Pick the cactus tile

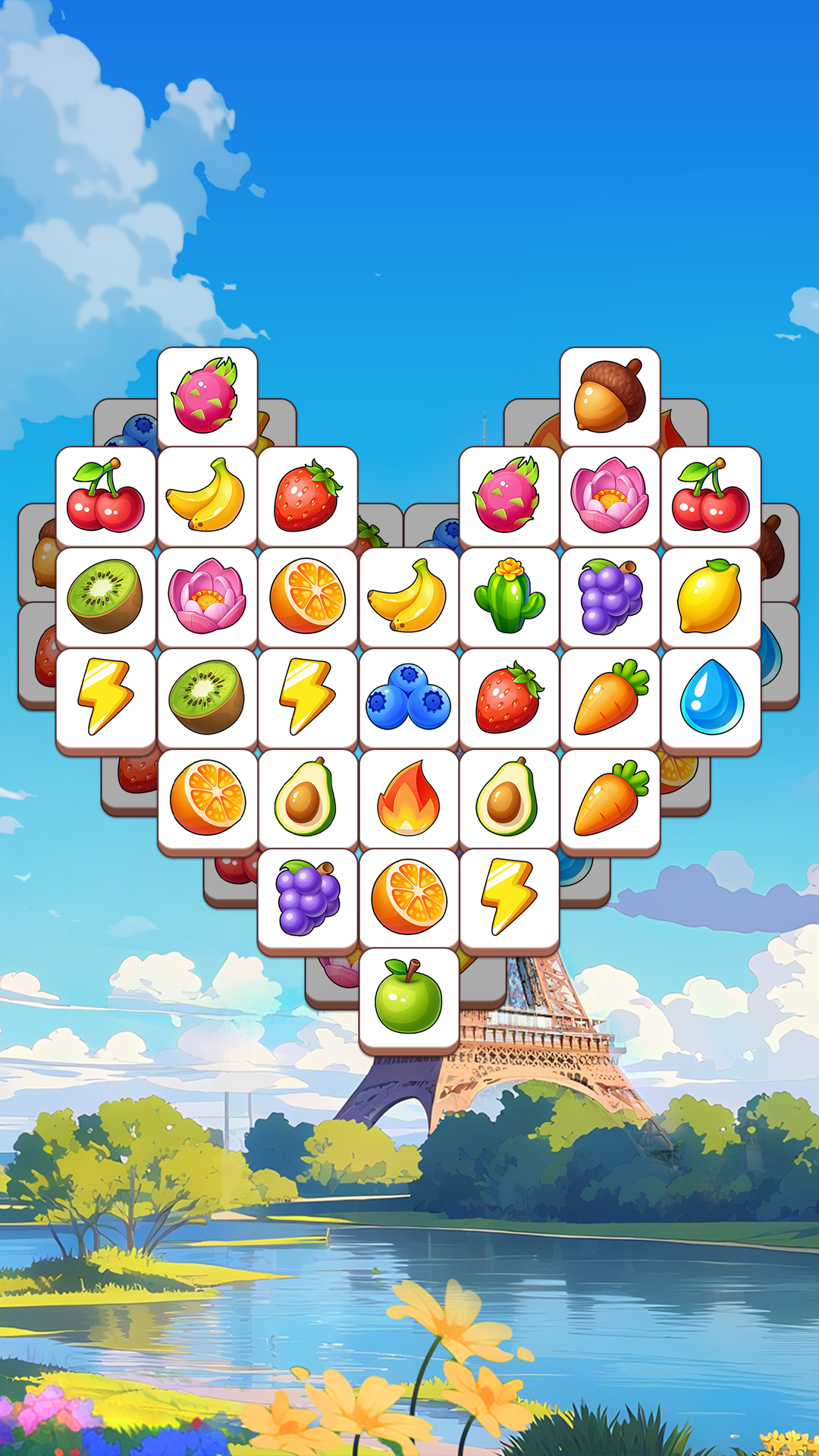[509, 597]
